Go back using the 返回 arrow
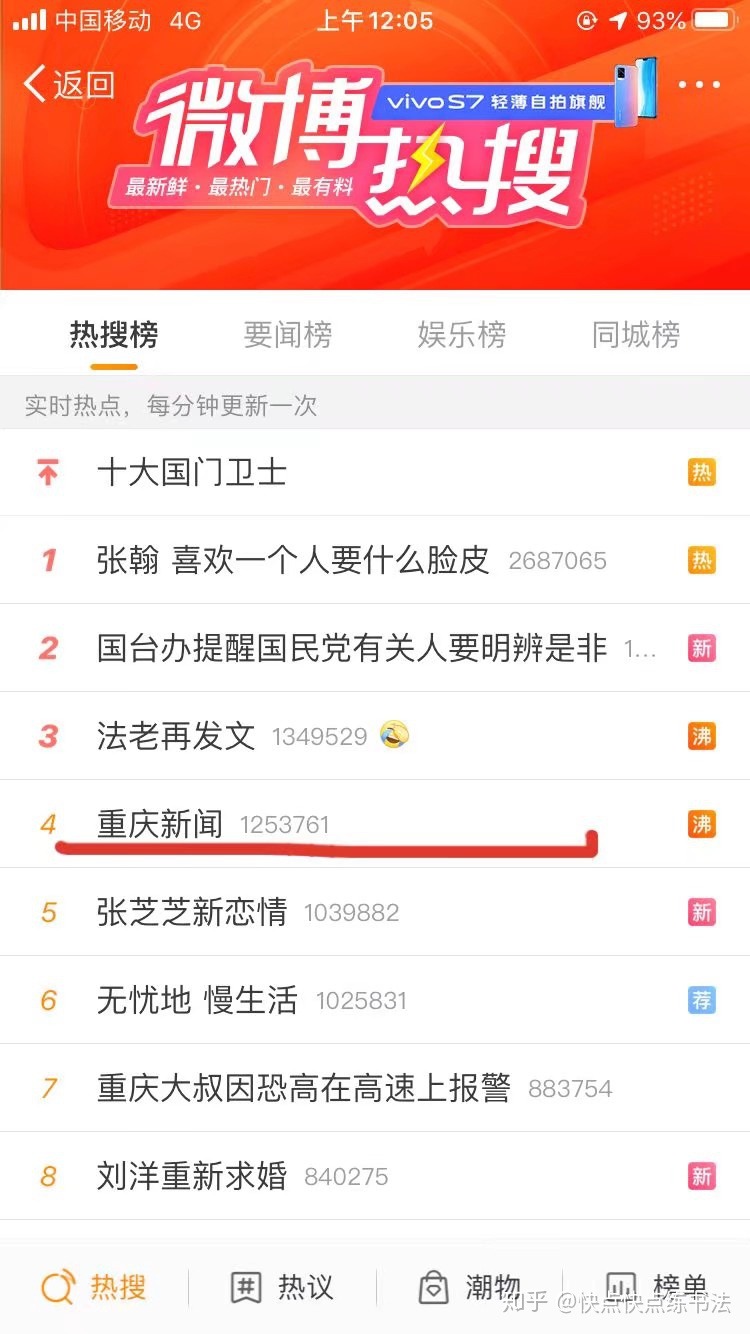The height and width of the screenshot is (1334, 750). click(68, 85)
